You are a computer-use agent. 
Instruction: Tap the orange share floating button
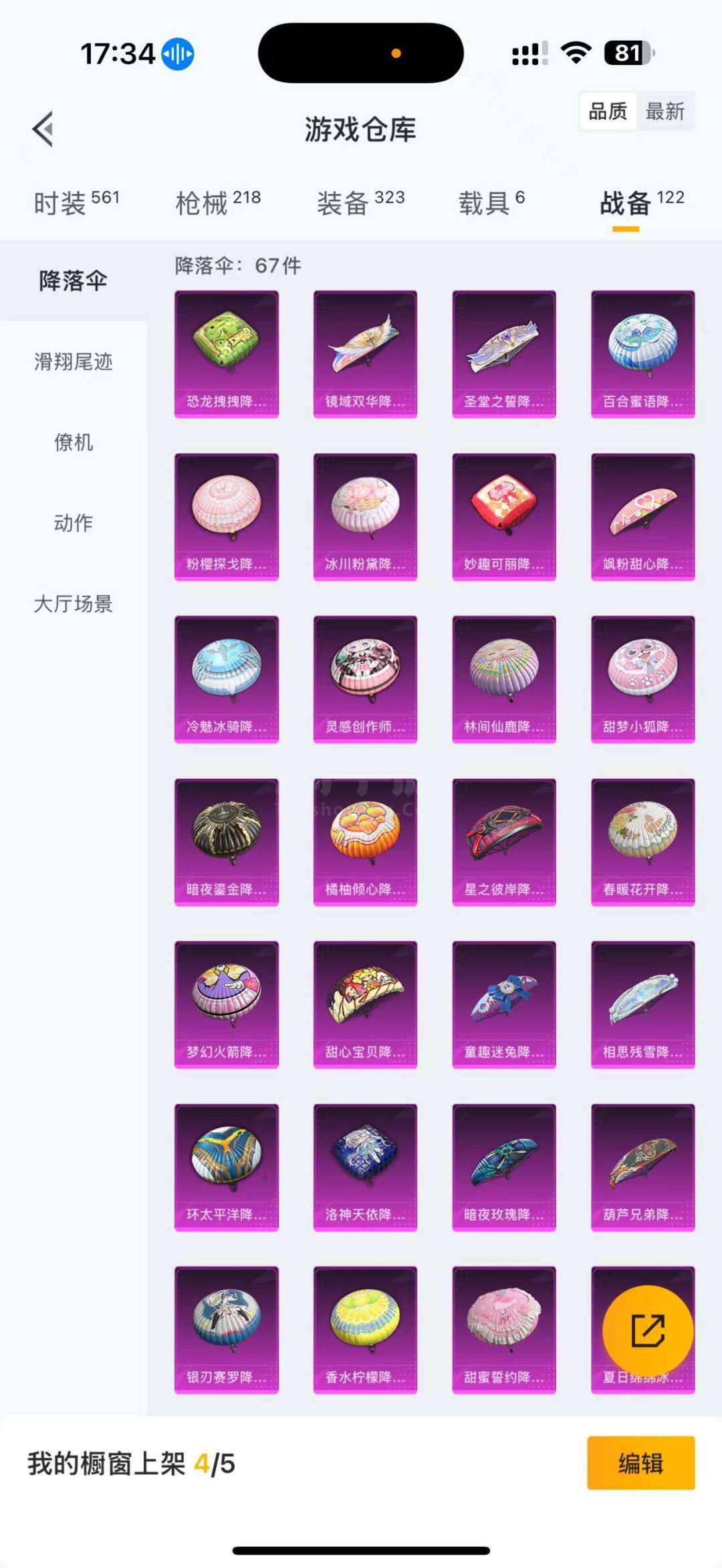pos(647,1329)
